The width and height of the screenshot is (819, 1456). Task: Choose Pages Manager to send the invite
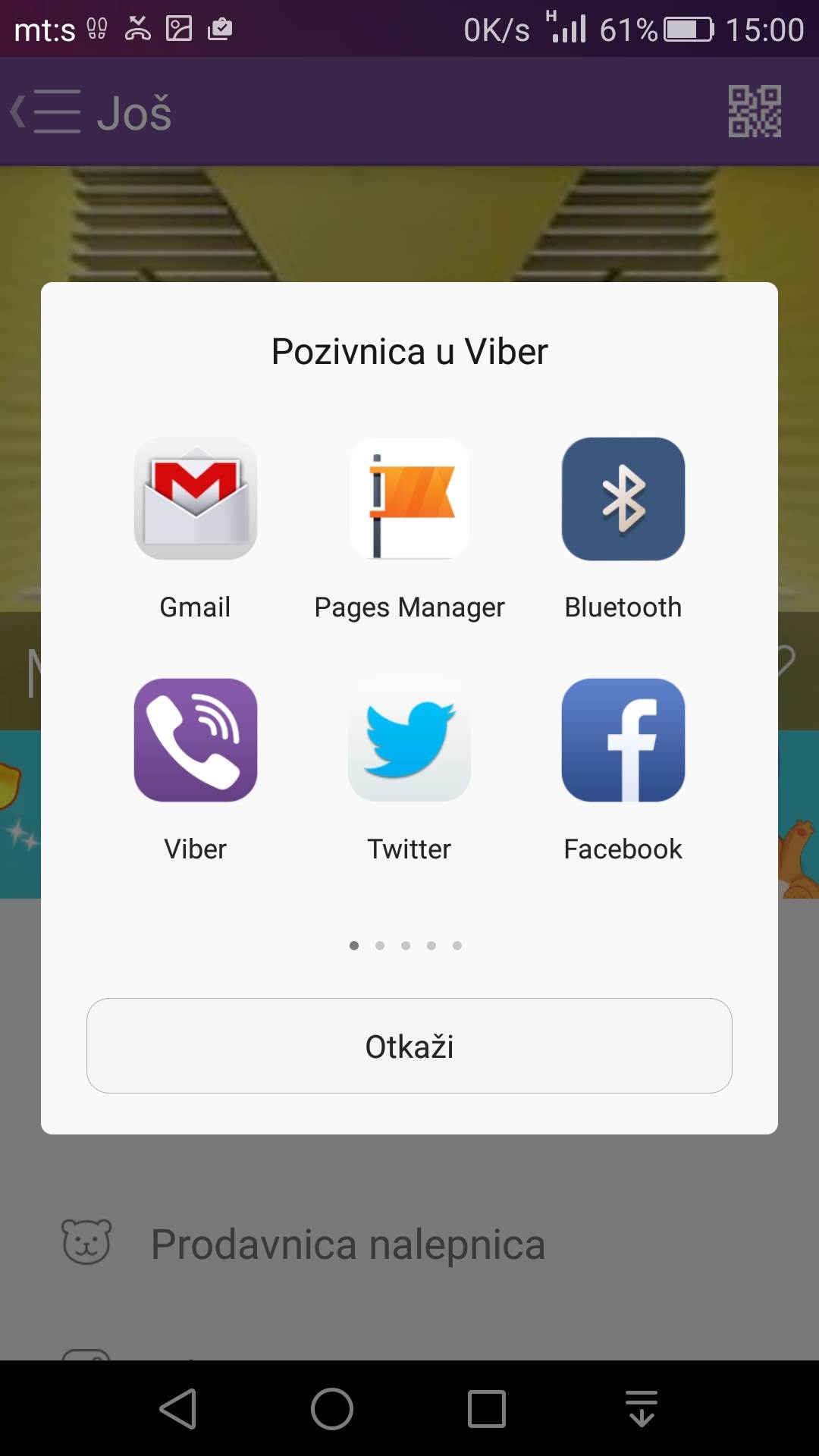pyautogui.click(x=409, y=499)
